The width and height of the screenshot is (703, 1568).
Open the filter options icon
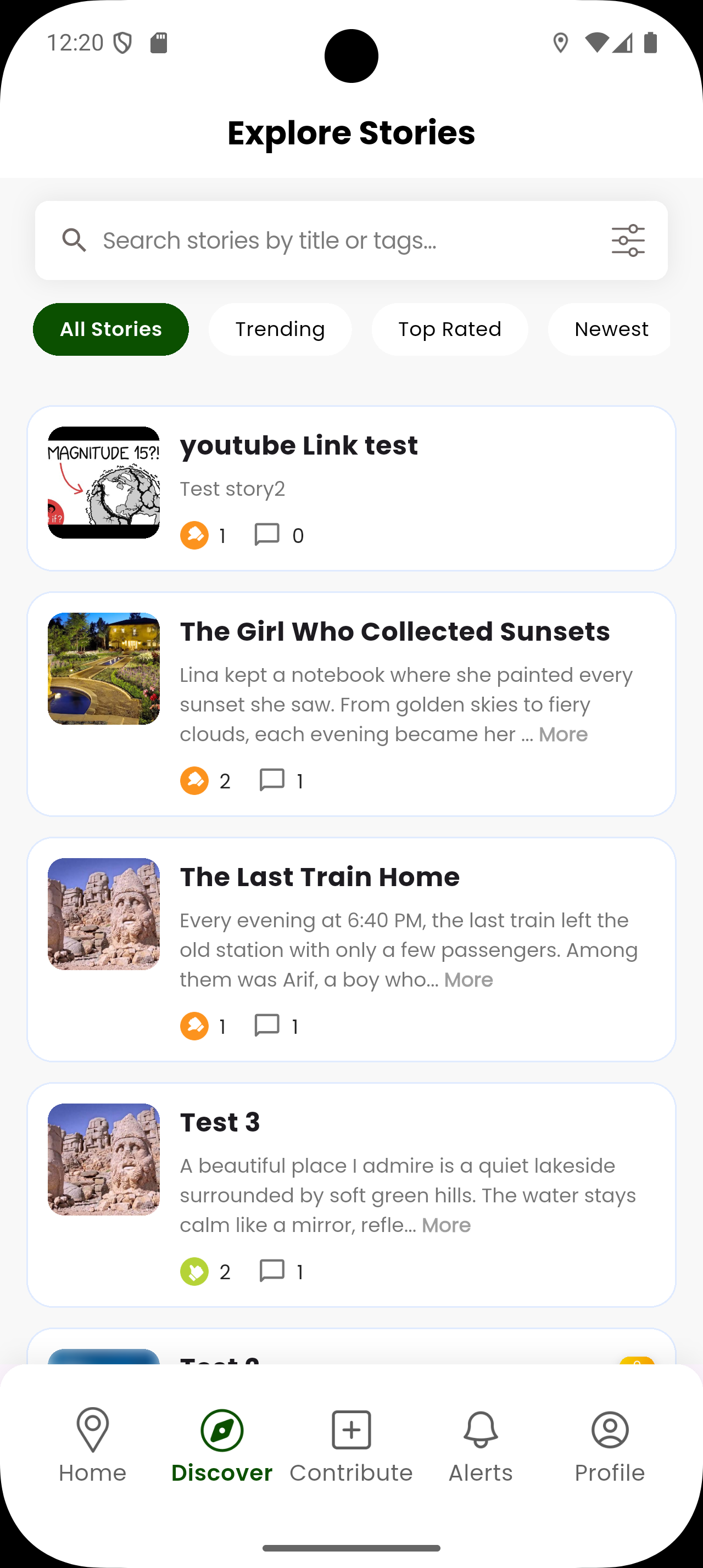(x=628, y=240)
